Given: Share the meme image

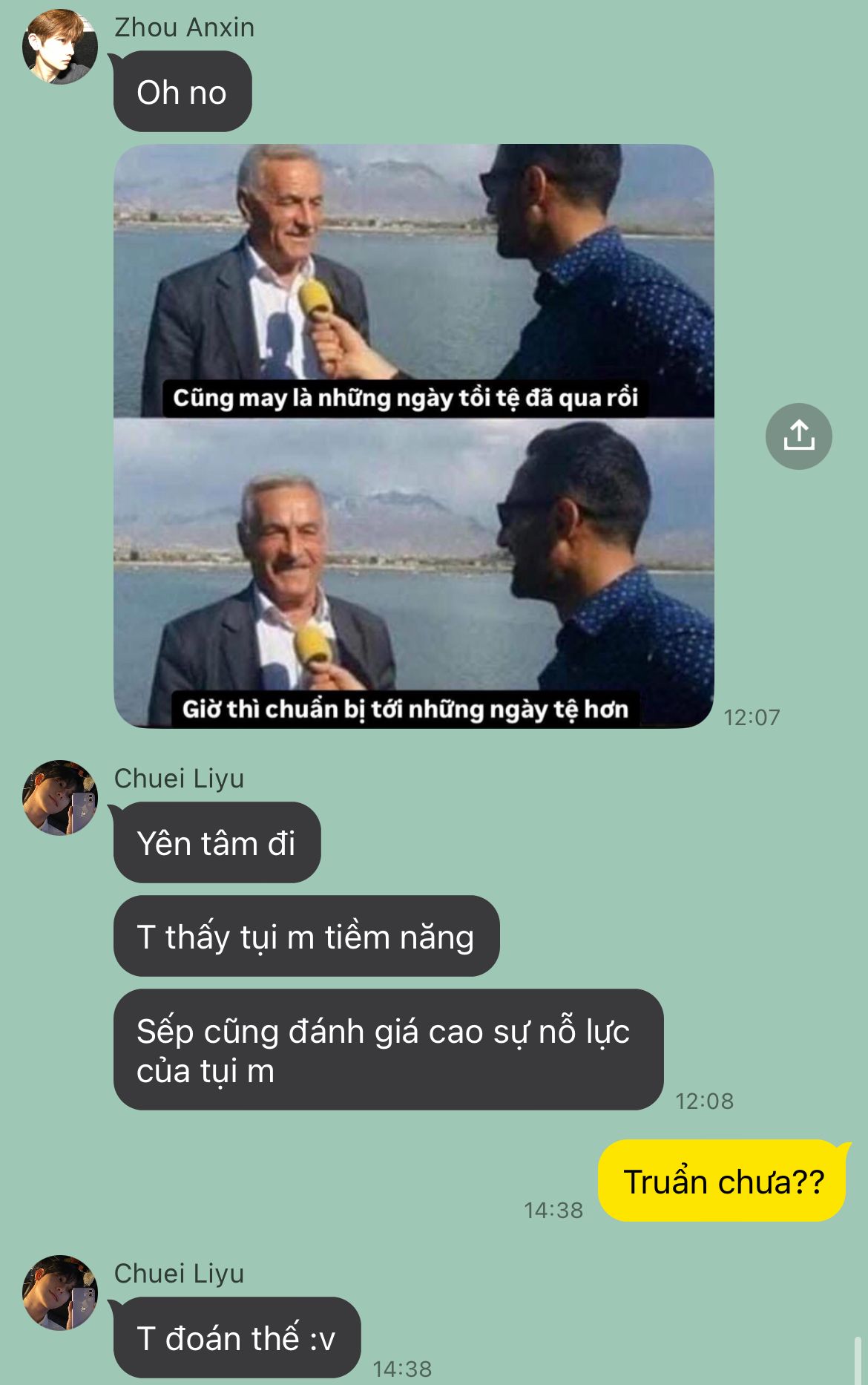Looking at the screenshot, I should tap(798, 436).
